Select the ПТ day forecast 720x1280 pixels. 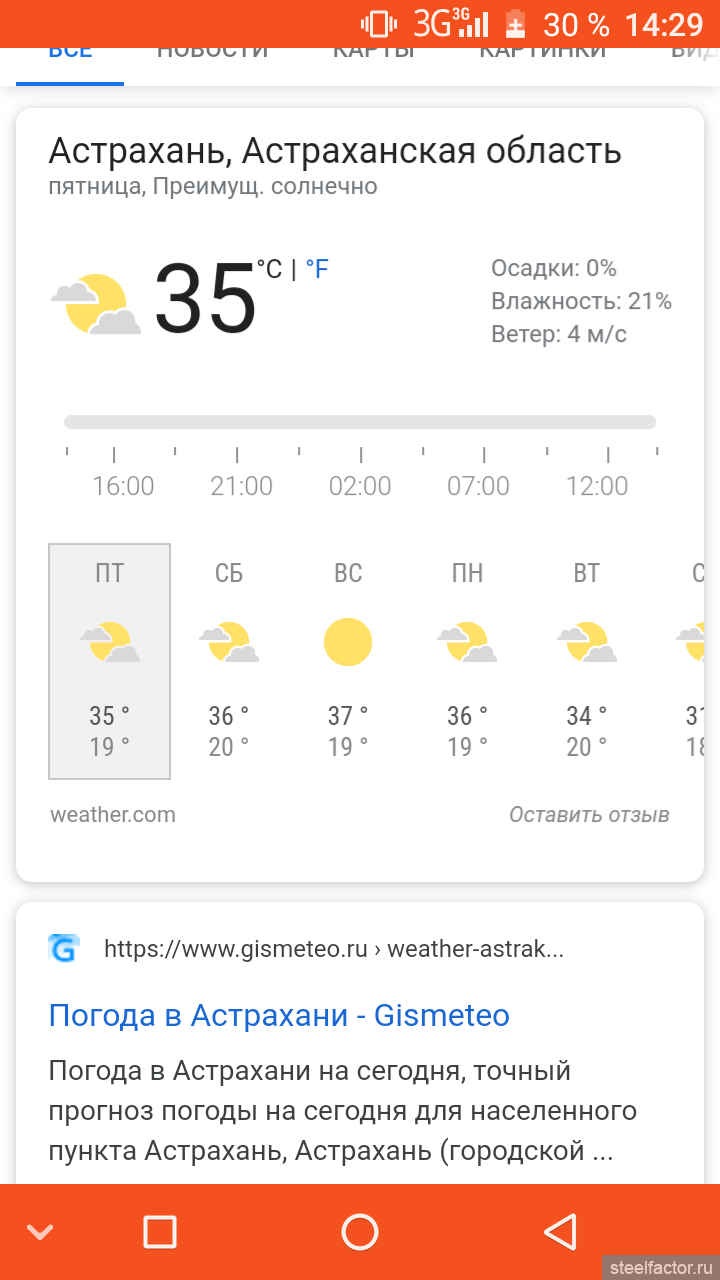(x=110, y=661)
